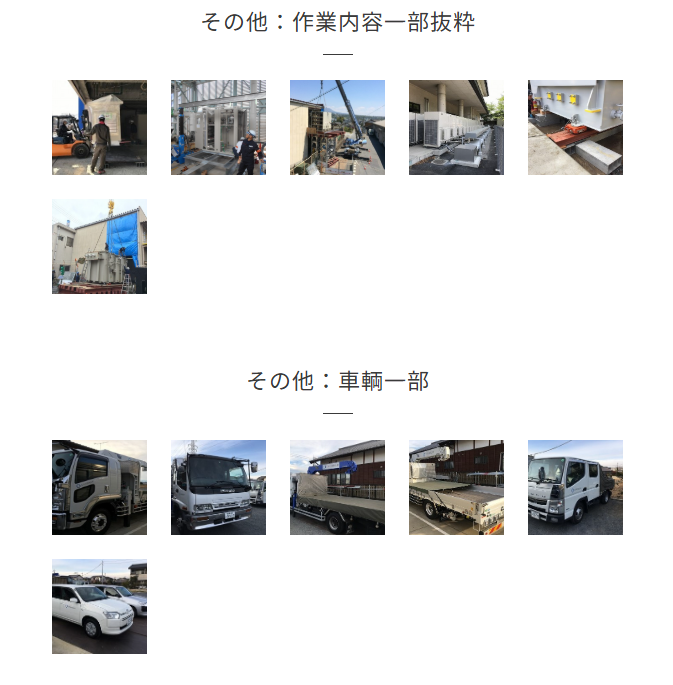View the flatbed truck photo thumbnail
This screenshot has width=673, height=685.
456,487
